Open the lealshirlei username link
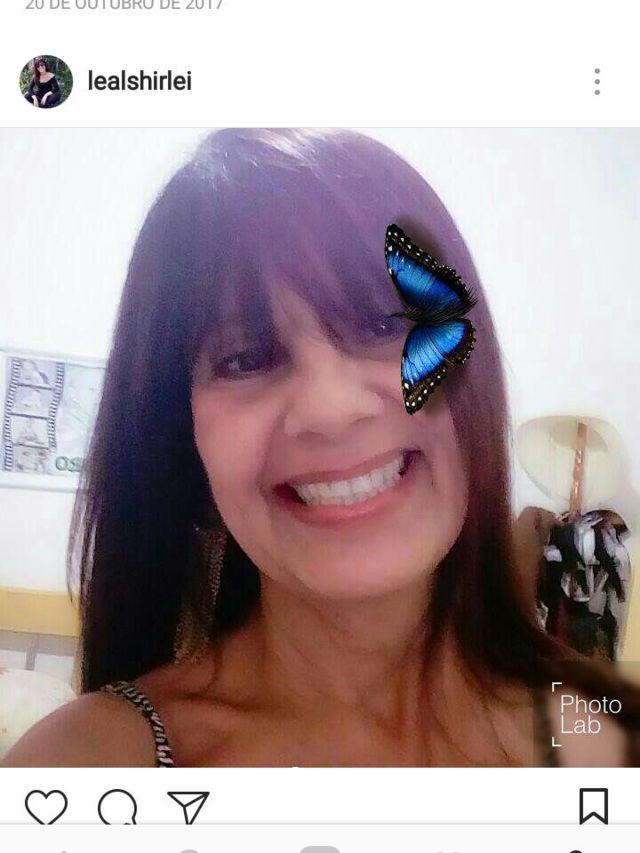Viewport: 640px width, 853px height. [140, 82]
